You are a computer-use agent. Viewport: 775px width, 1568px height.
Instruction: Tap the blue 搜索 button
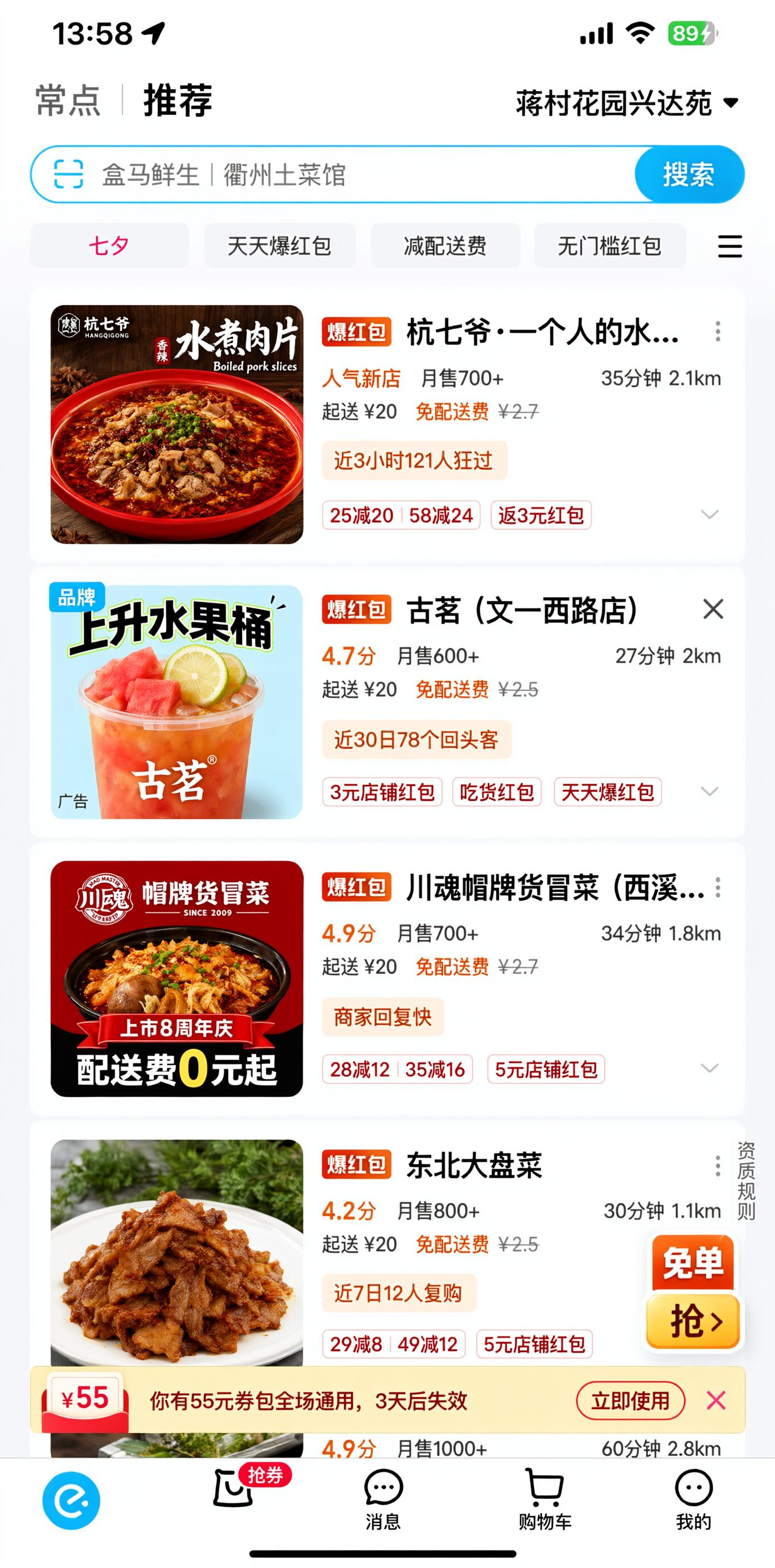[689, 175]
